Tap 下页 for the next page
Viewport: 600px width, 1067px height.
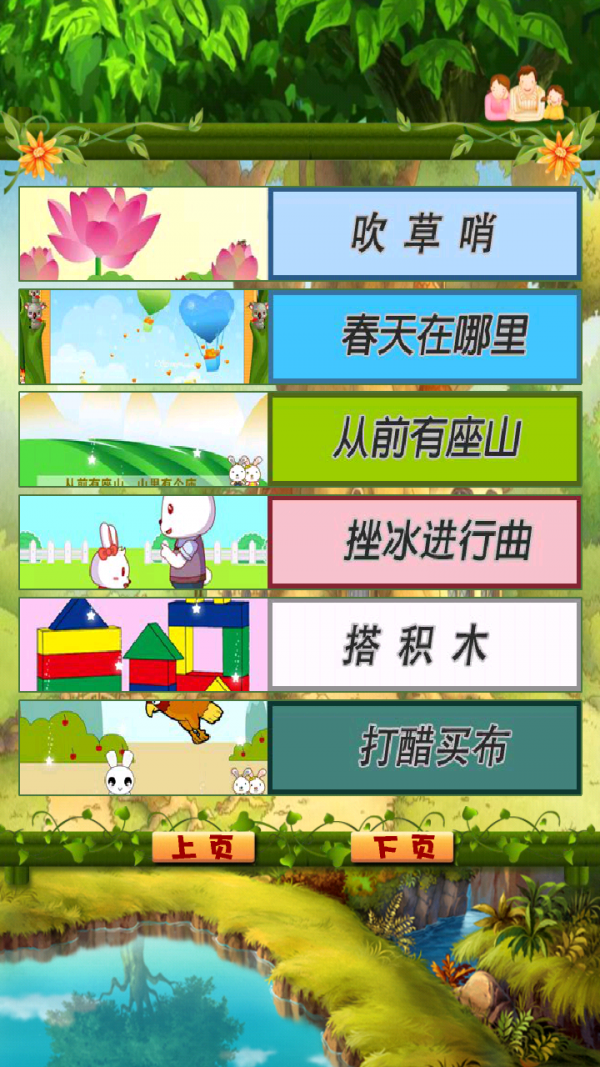(402, 848)
